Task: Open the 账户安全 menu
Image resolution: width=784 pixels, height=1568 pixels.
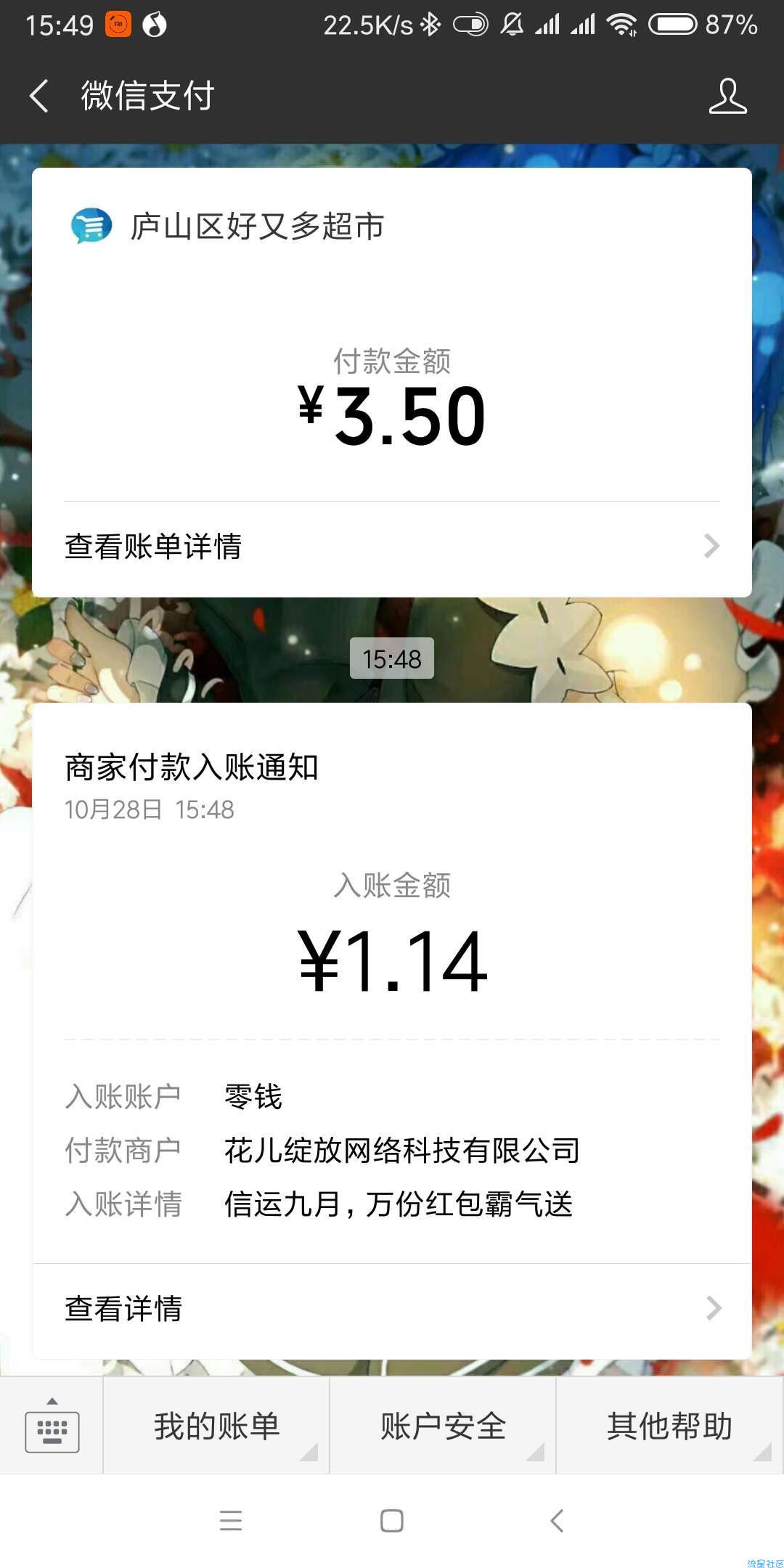Action: coord(443,1426)
